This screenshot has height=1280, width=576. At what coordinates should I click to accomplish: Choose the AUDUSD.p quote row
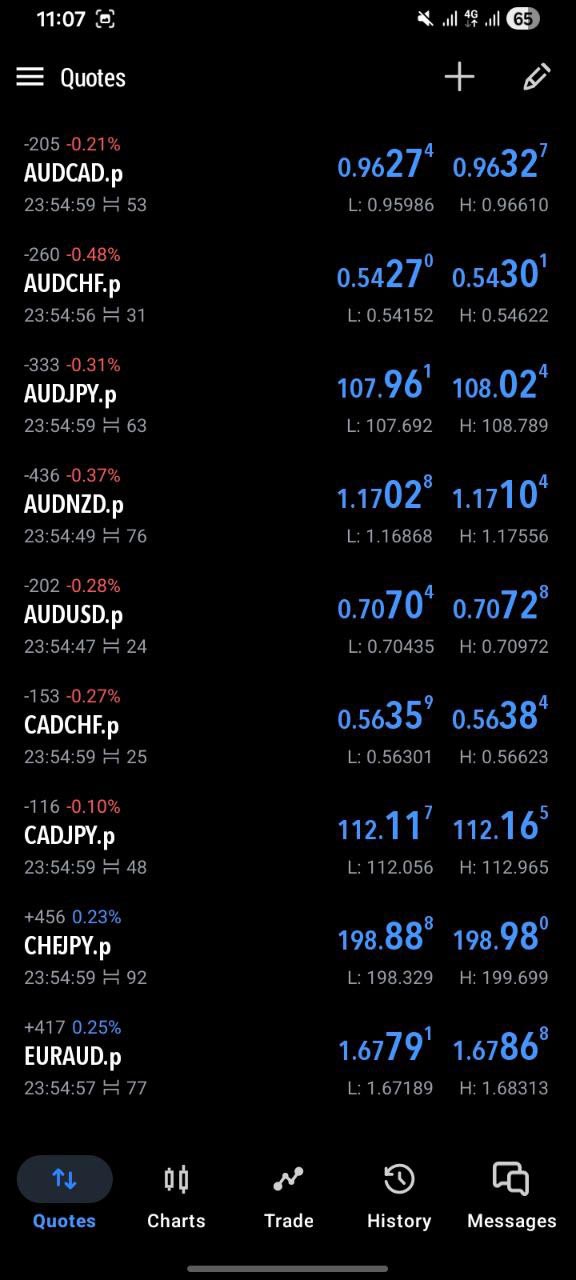[288, 615]
